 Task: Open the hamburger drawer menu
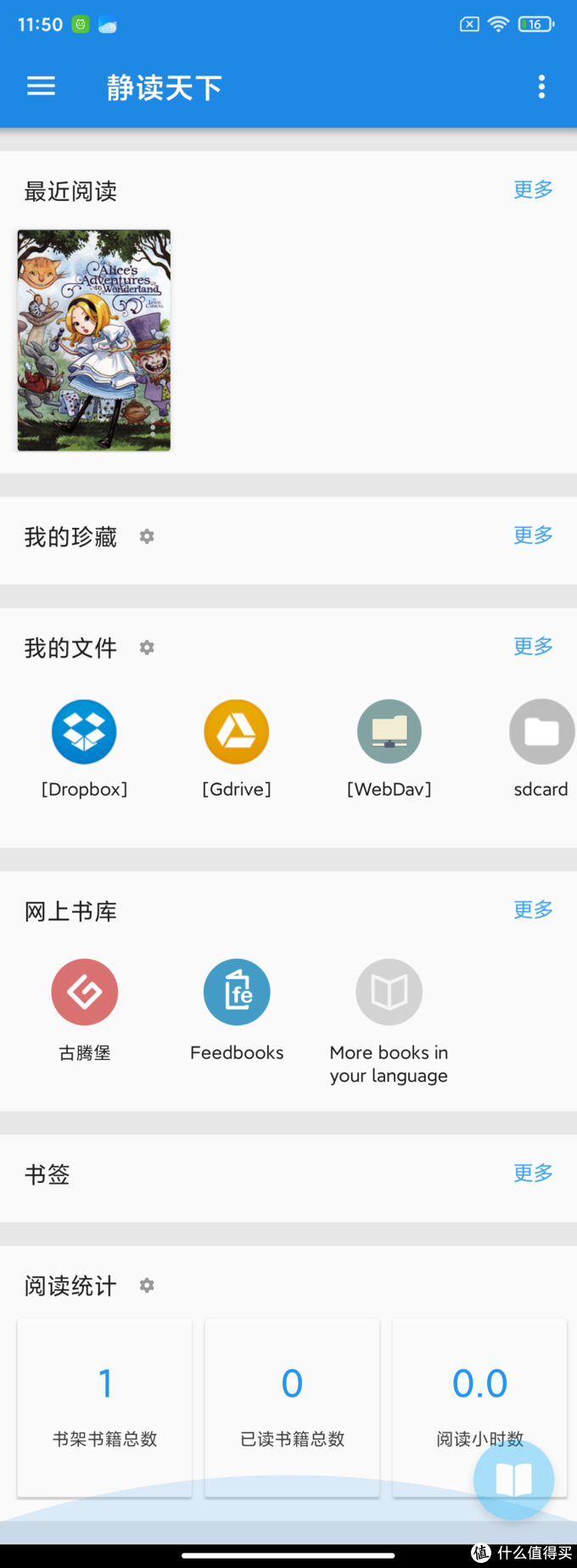(x=41, y=87)
